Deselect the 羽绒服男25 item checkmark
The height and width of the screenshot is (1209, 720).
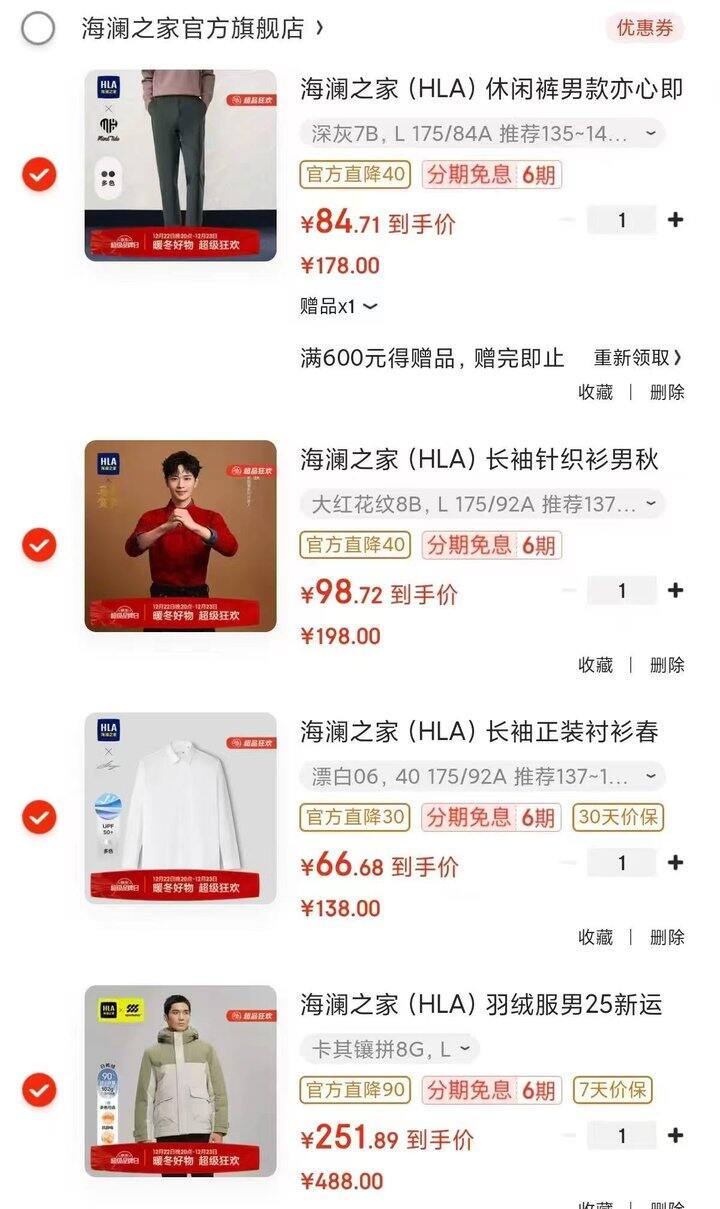point(38,1090)
